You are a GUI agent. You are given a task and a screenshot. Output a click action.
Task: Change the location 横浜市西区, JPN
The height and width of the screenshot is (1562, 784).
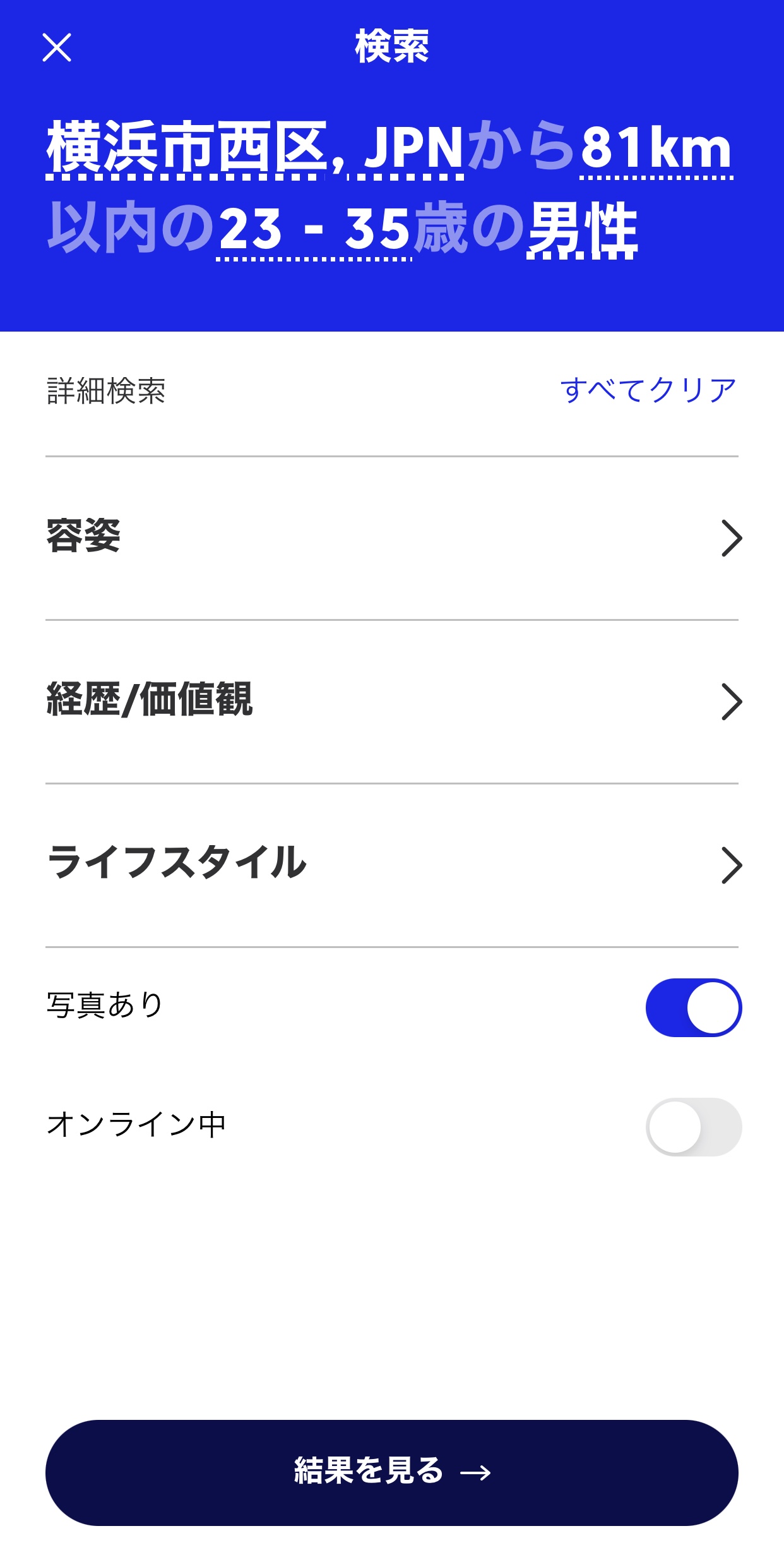click(255, 148)
